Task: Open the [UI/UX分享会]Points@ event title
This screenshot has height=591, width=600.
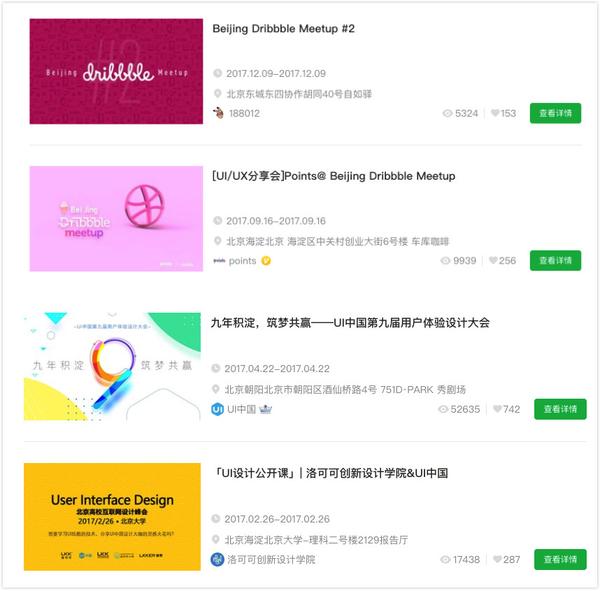Action: tap(334, 176)
